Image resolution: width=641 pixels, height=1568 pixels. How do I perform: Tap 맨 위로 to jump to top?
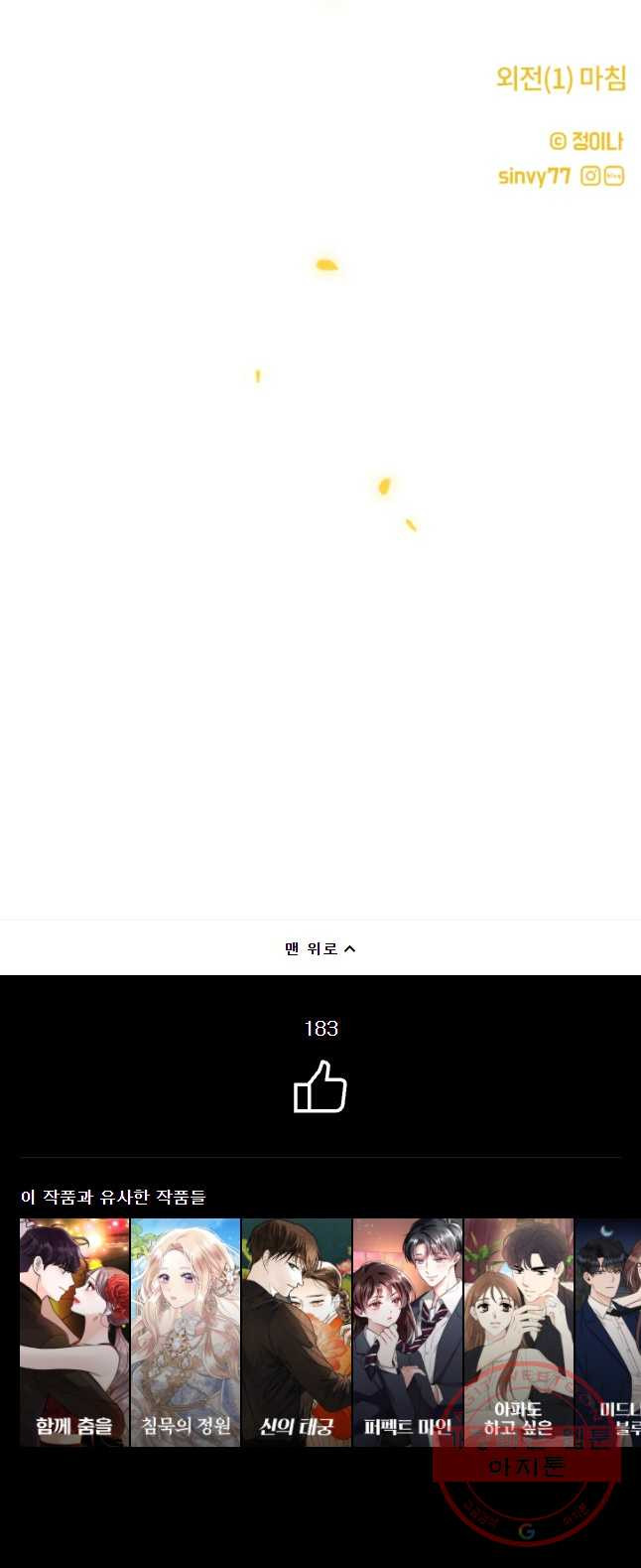[320, 948]
